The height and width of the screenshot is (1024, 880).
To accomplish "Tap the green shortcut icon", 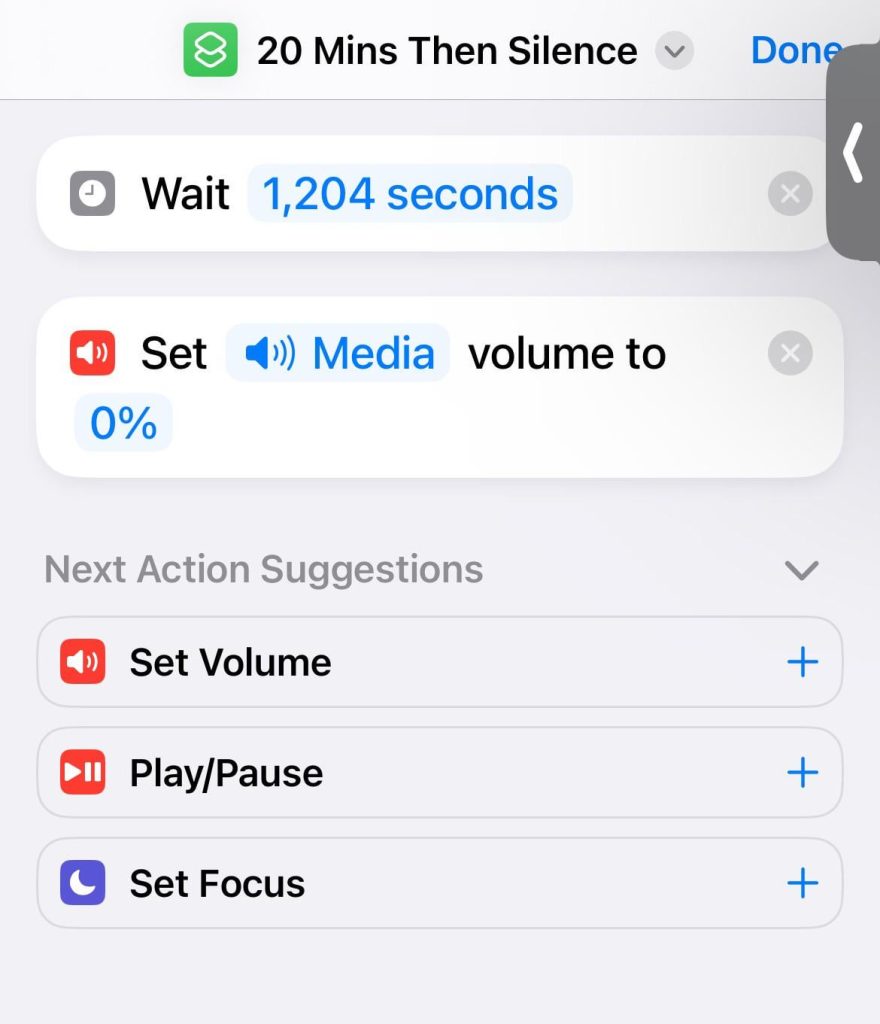I will point(210,50).
